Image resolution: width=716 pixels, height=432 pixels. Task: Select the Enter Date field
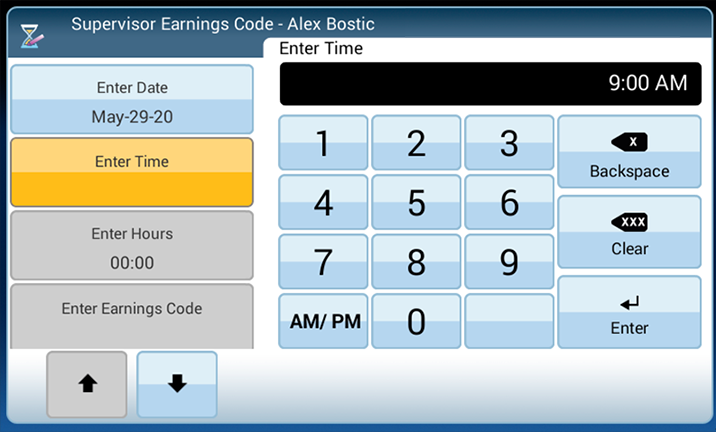point(132,100)
